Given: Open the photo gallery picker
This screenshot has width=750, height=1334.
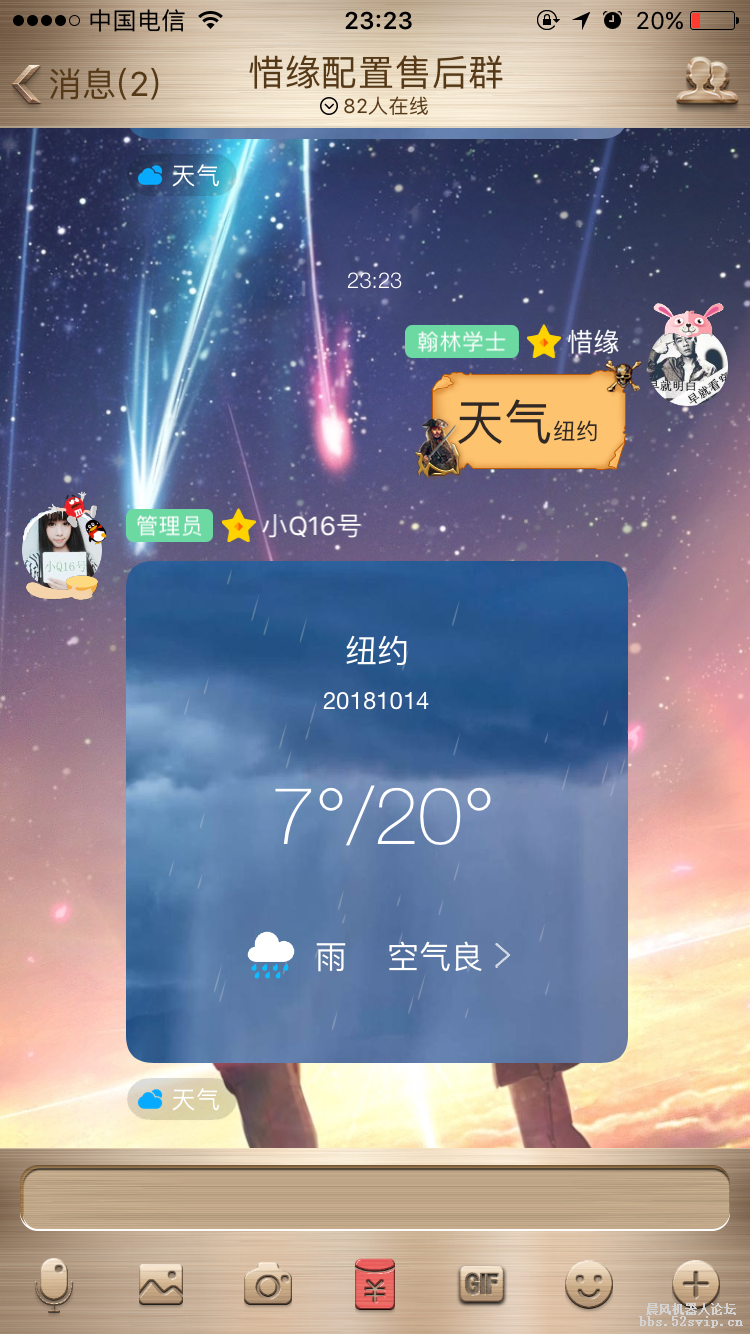Looking at the screenshot, I should coord(161,1283).
